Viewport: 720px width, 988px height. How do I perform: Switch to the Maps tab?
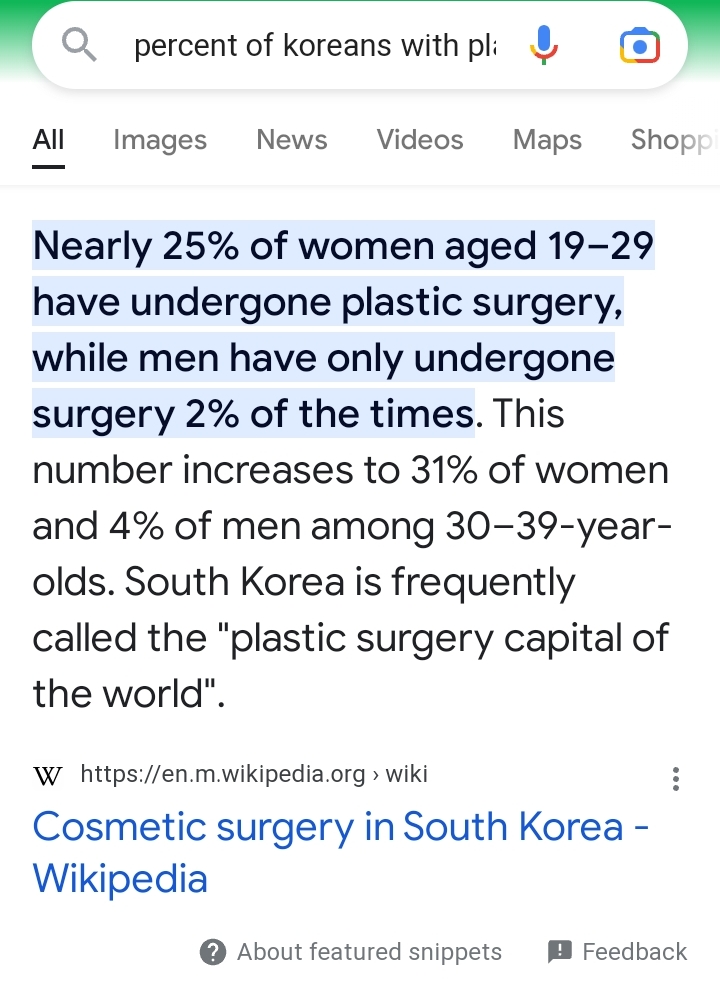click(547, 140)
